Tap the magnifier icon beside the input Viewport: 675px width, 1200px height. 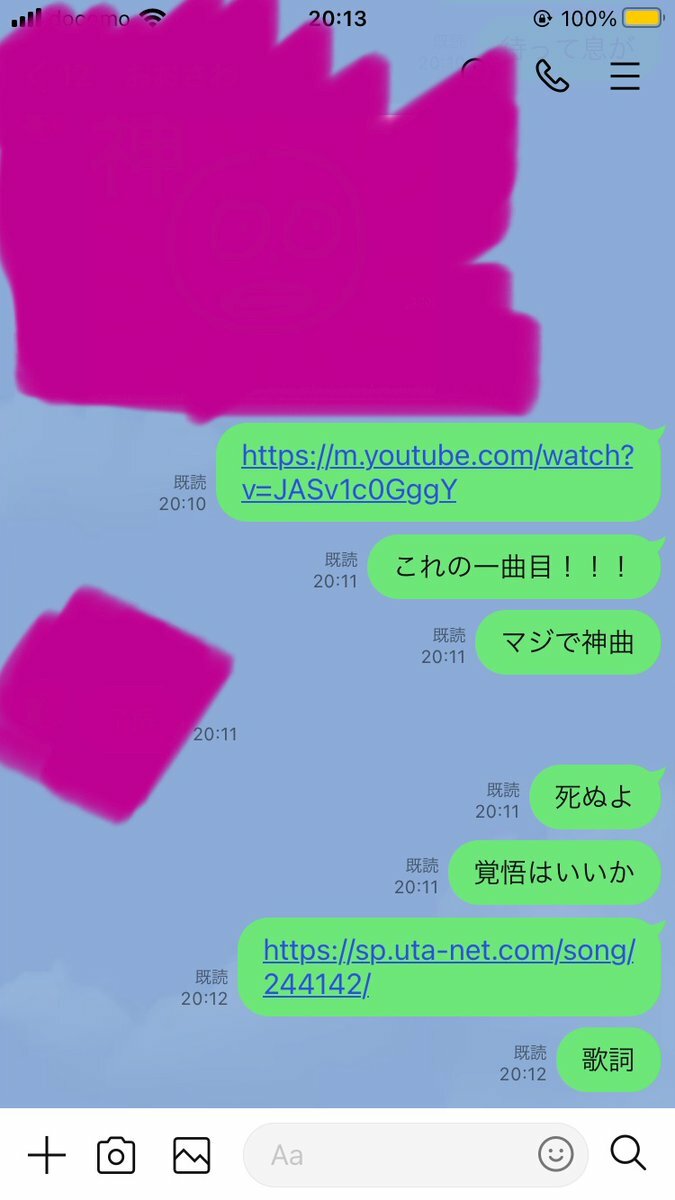tap(628, 1153)
